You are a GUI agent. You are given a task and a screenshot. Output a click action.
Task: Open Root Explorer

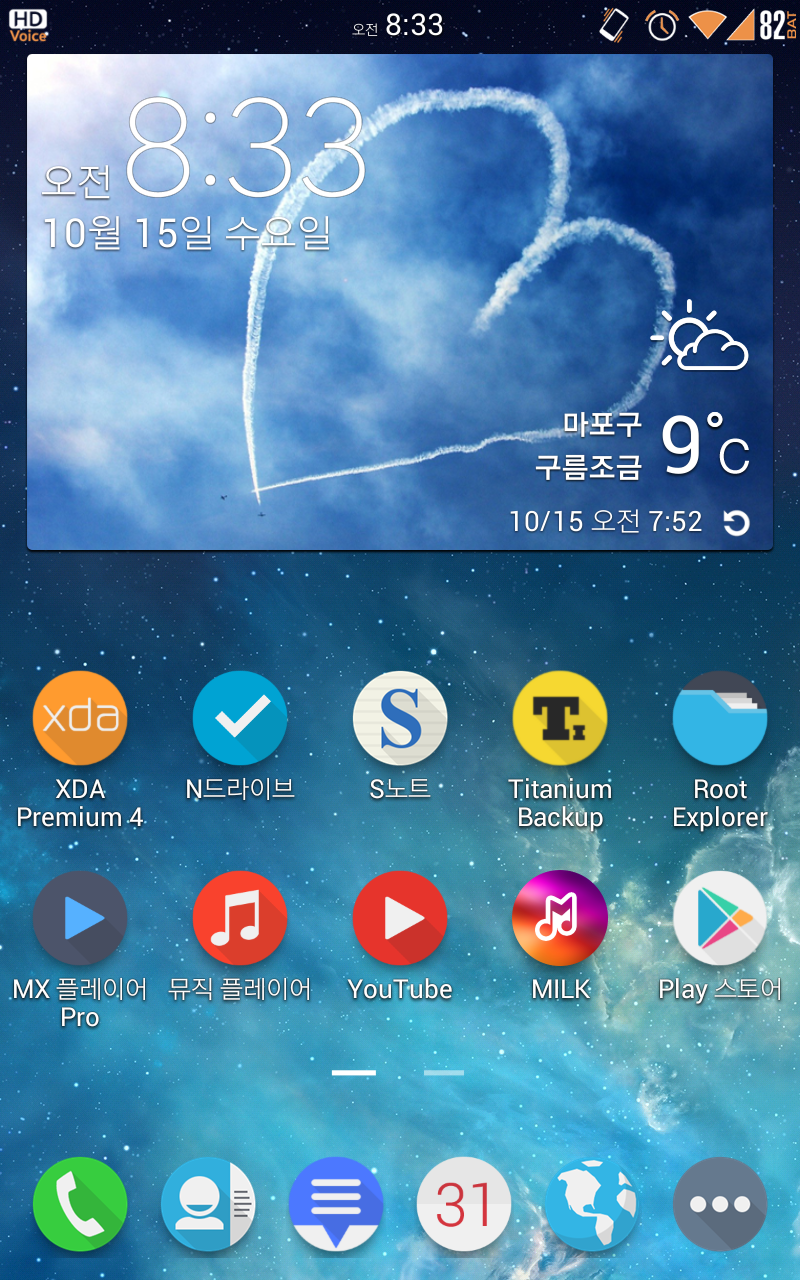click(x=720, y=718)
